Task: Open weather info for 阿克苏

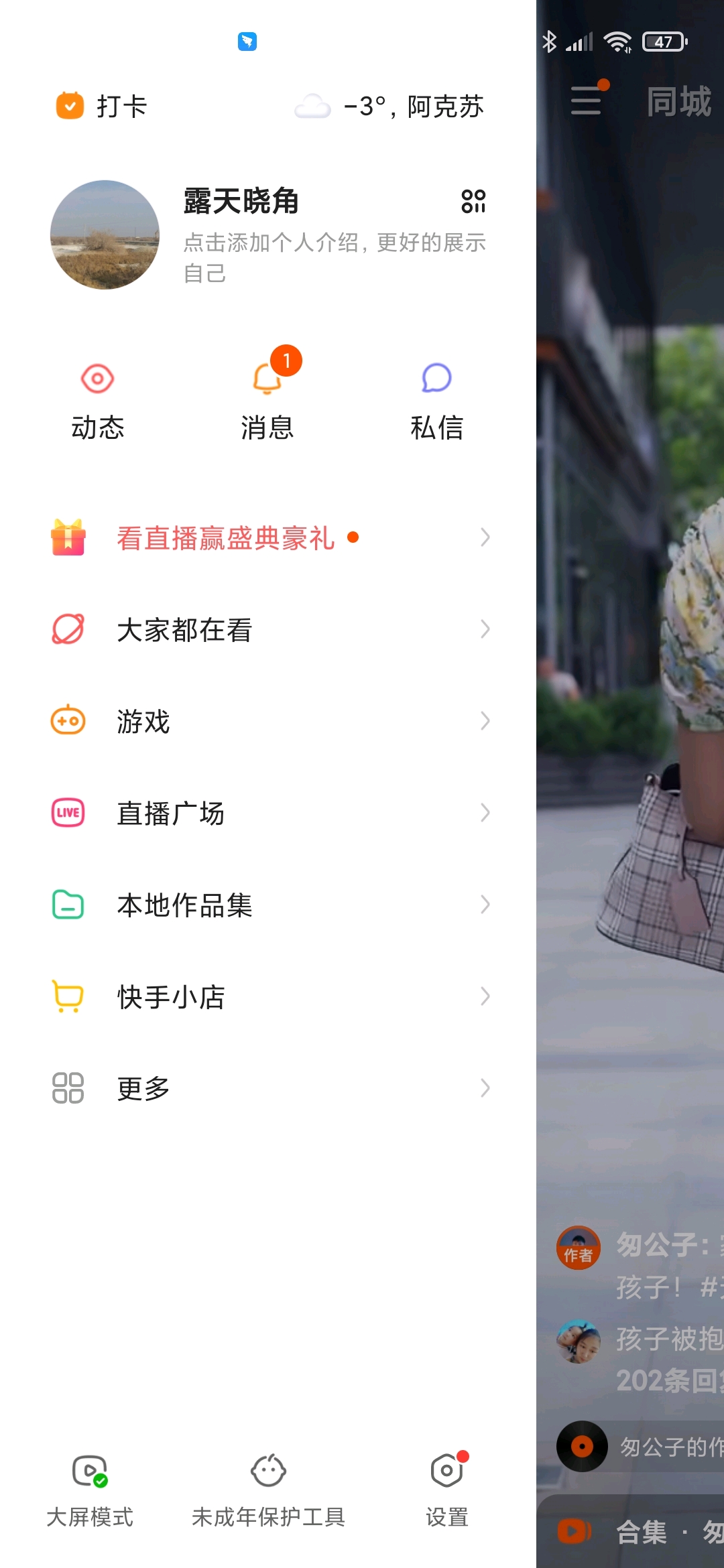Action: (390, 106)
